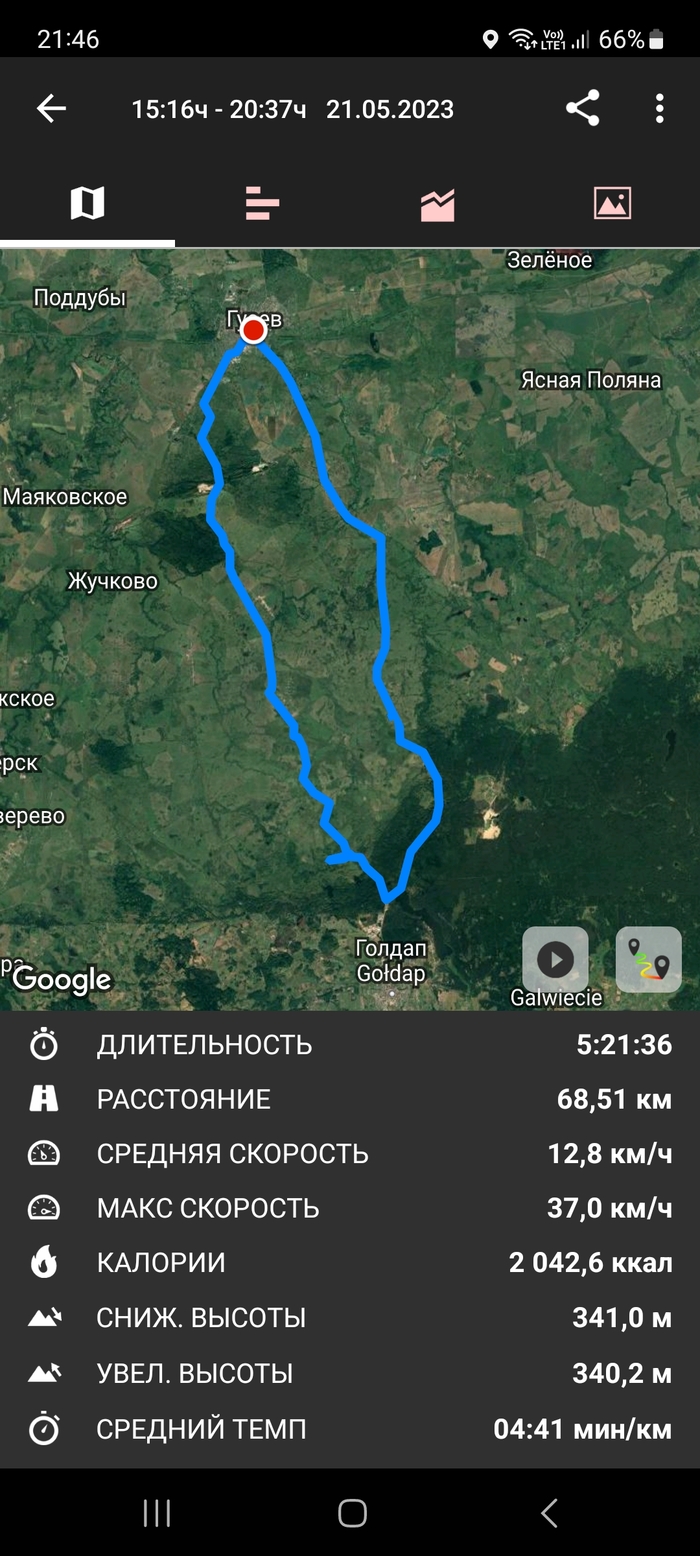Open the photos tab
The height and width of the screenshot is (1556, 700).
(x=612, y=204)
